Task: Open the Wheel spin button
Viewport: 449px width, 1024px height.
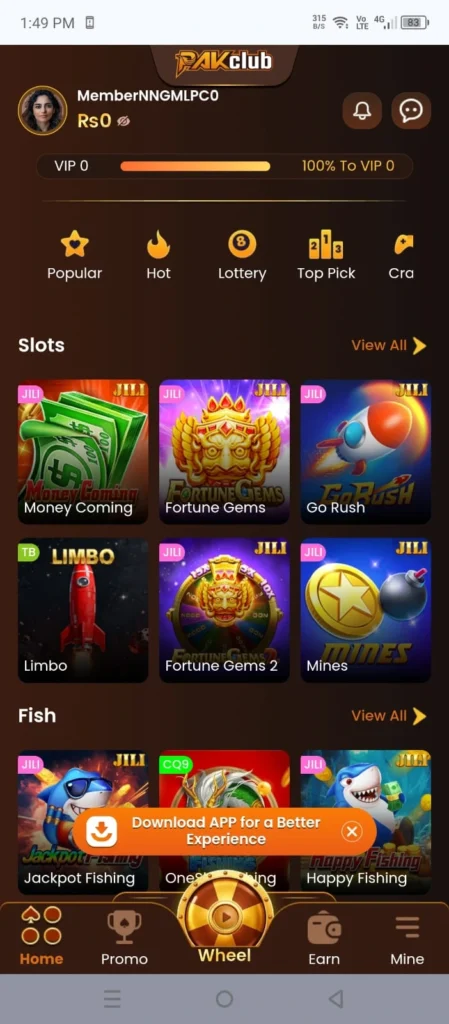Action: (224, 921)
